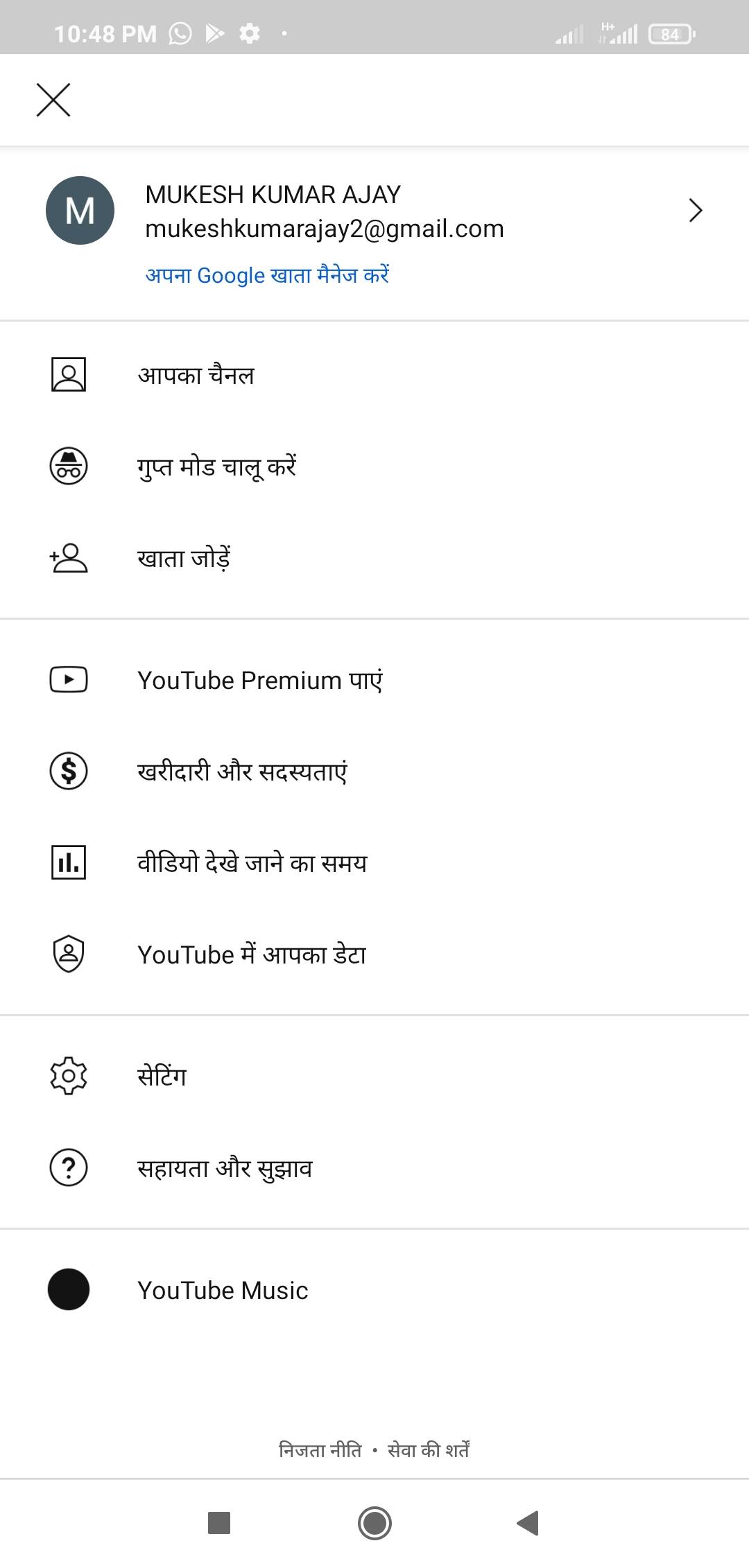View वीडियो देखे जाने का समय
The image size is (749, 1568).
[374, 863]
